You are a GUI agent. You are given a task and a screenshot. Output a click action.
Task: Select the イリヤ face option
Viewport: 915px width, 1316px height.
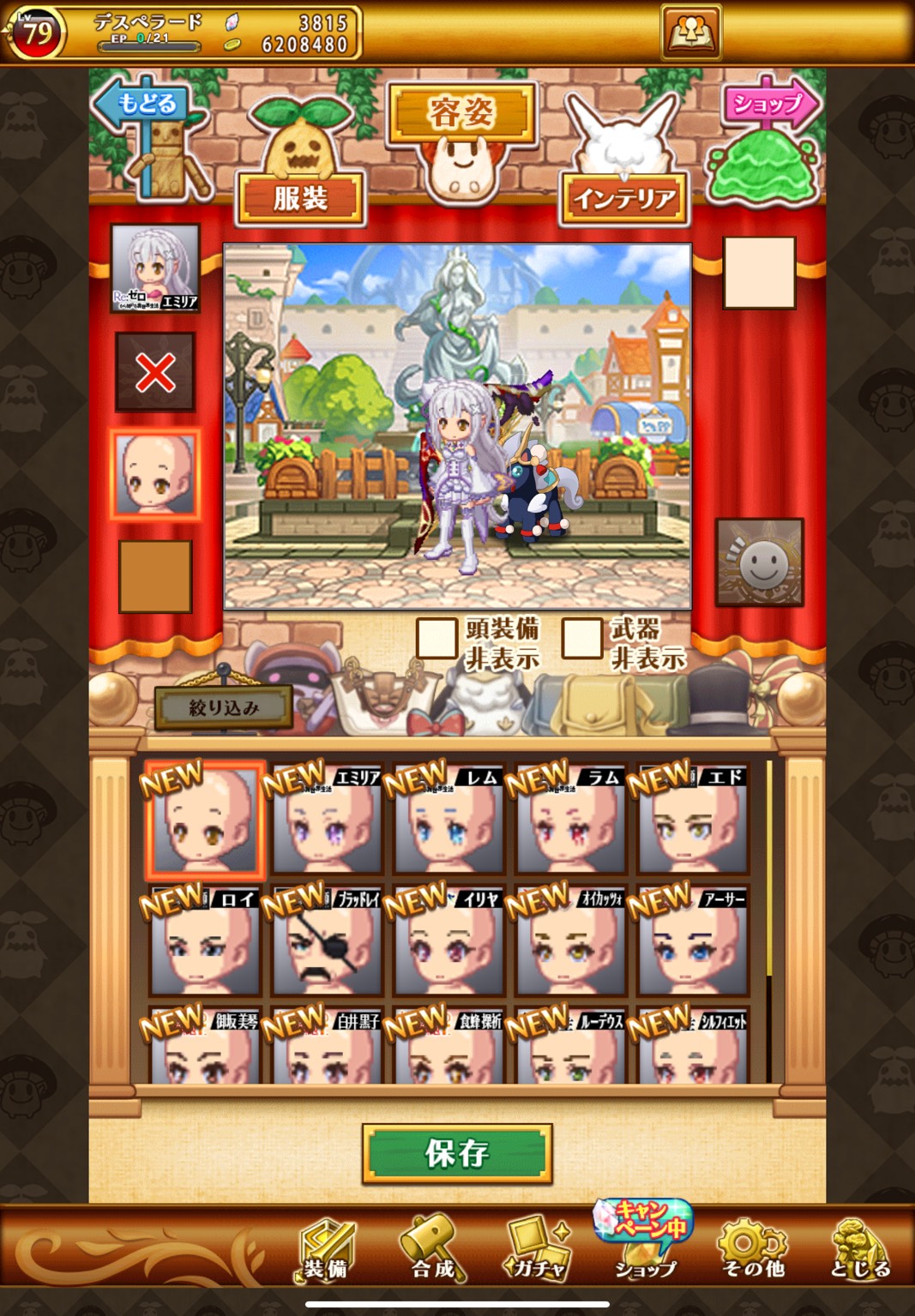(448, 941)
